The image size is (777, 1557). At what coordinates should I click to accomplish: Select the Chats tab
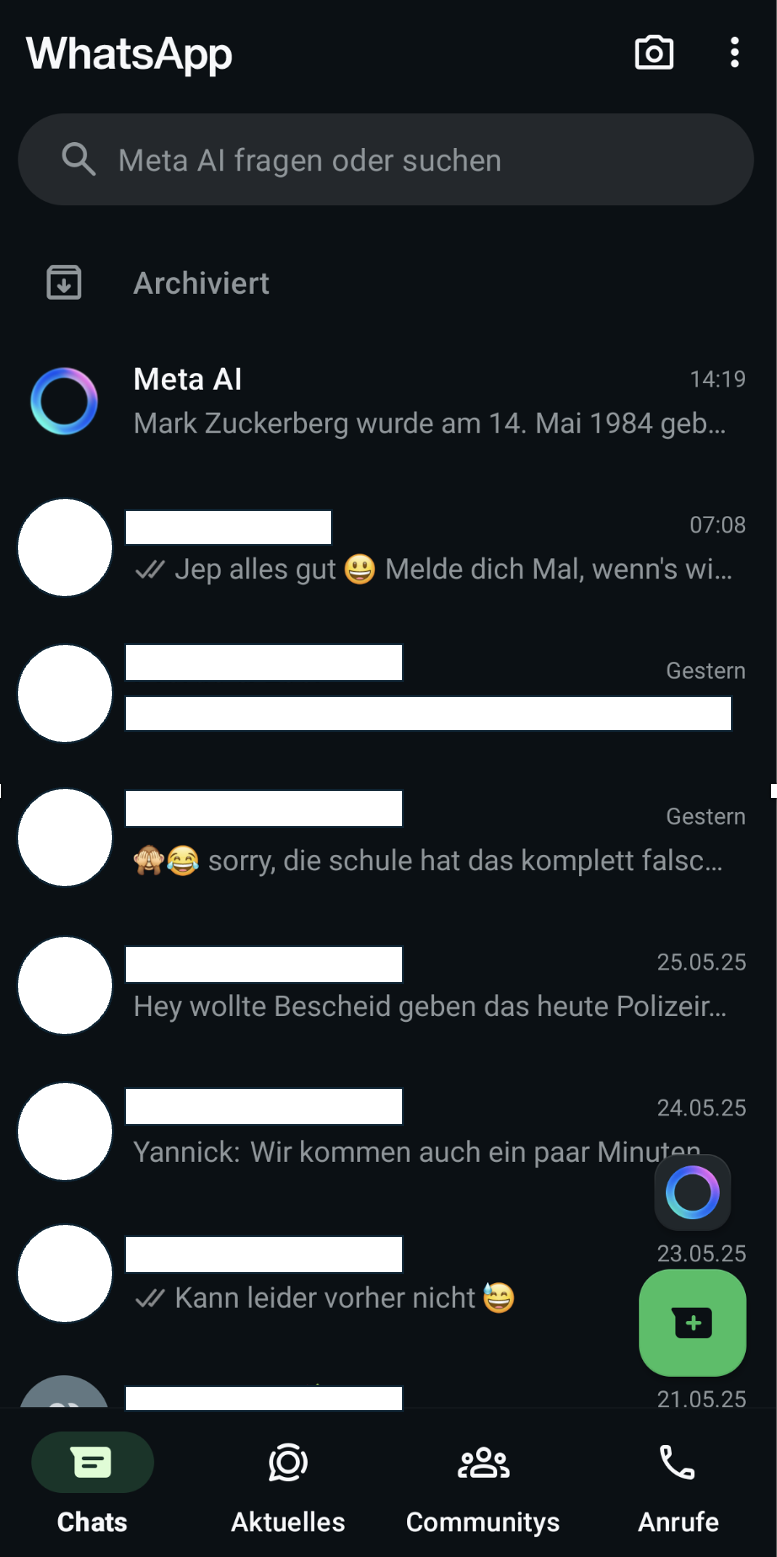[x=92, y=1484]
